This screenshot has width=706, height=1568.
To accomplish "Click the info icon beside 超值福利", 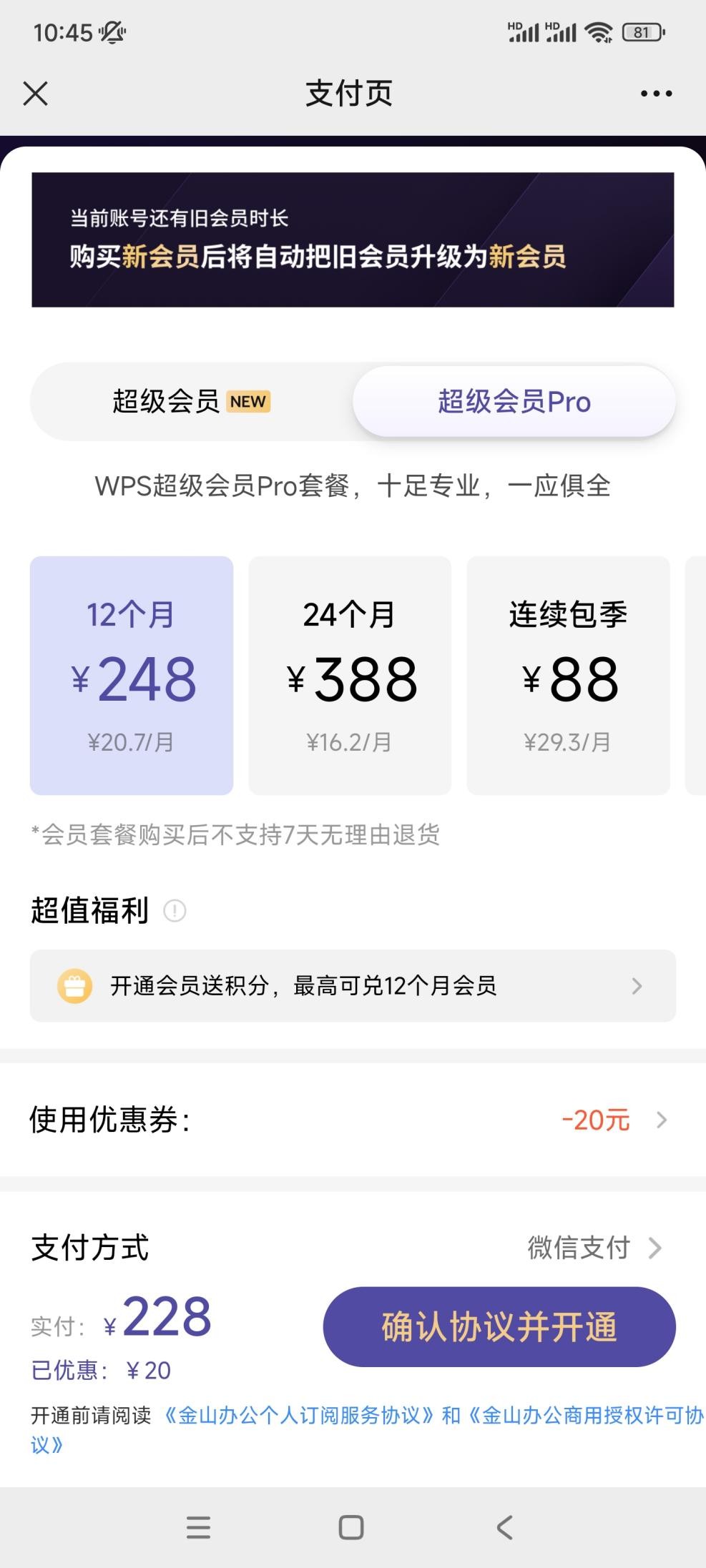I will [175, 911].
